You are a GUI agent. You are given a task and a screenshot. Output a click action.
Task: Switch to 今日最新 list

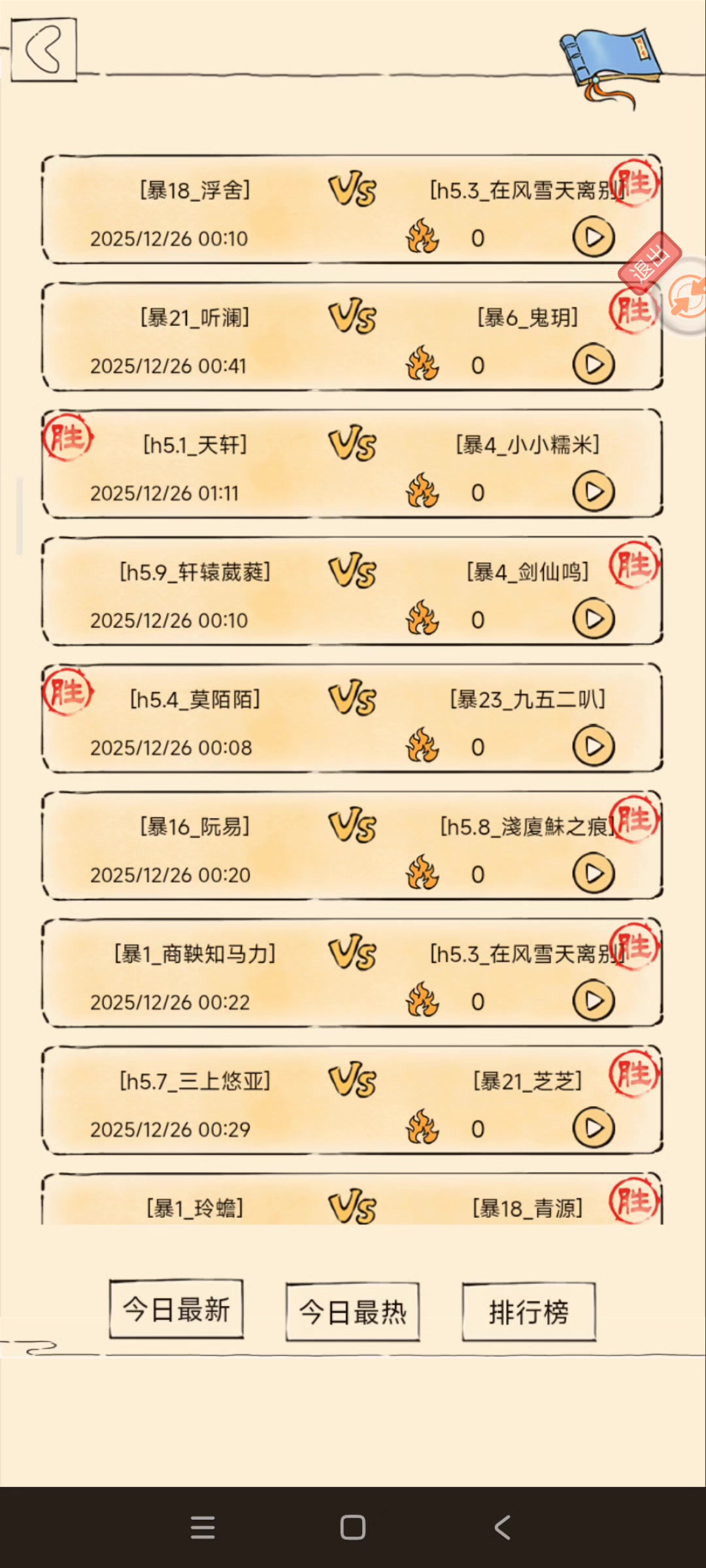176,1310
